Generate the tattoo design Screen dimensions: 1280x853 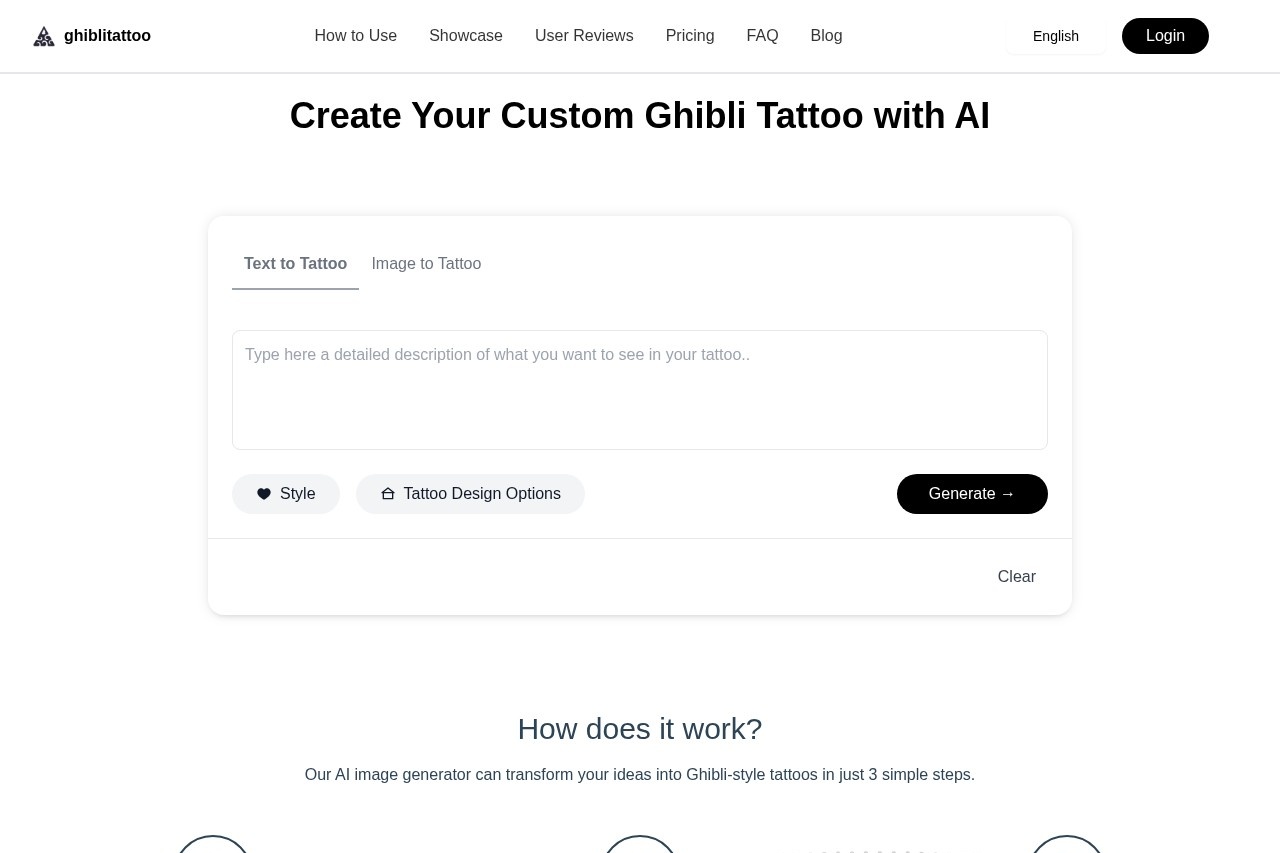coord(972,494)
